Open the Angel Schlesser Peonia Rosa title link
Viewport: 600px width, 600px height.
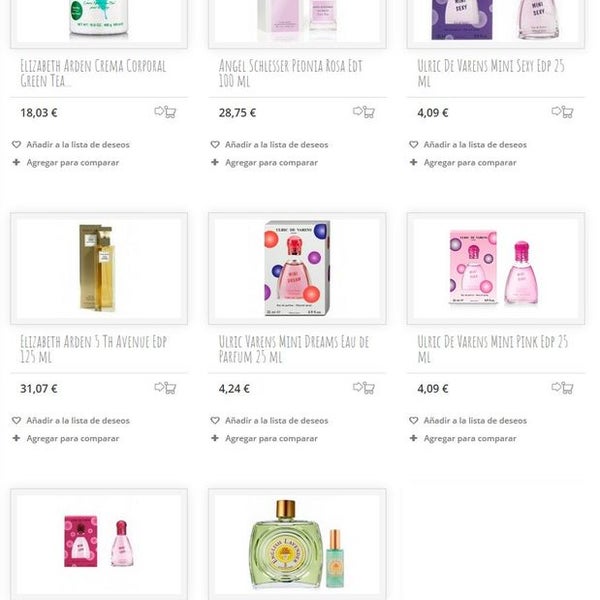[x=292, y=73]
